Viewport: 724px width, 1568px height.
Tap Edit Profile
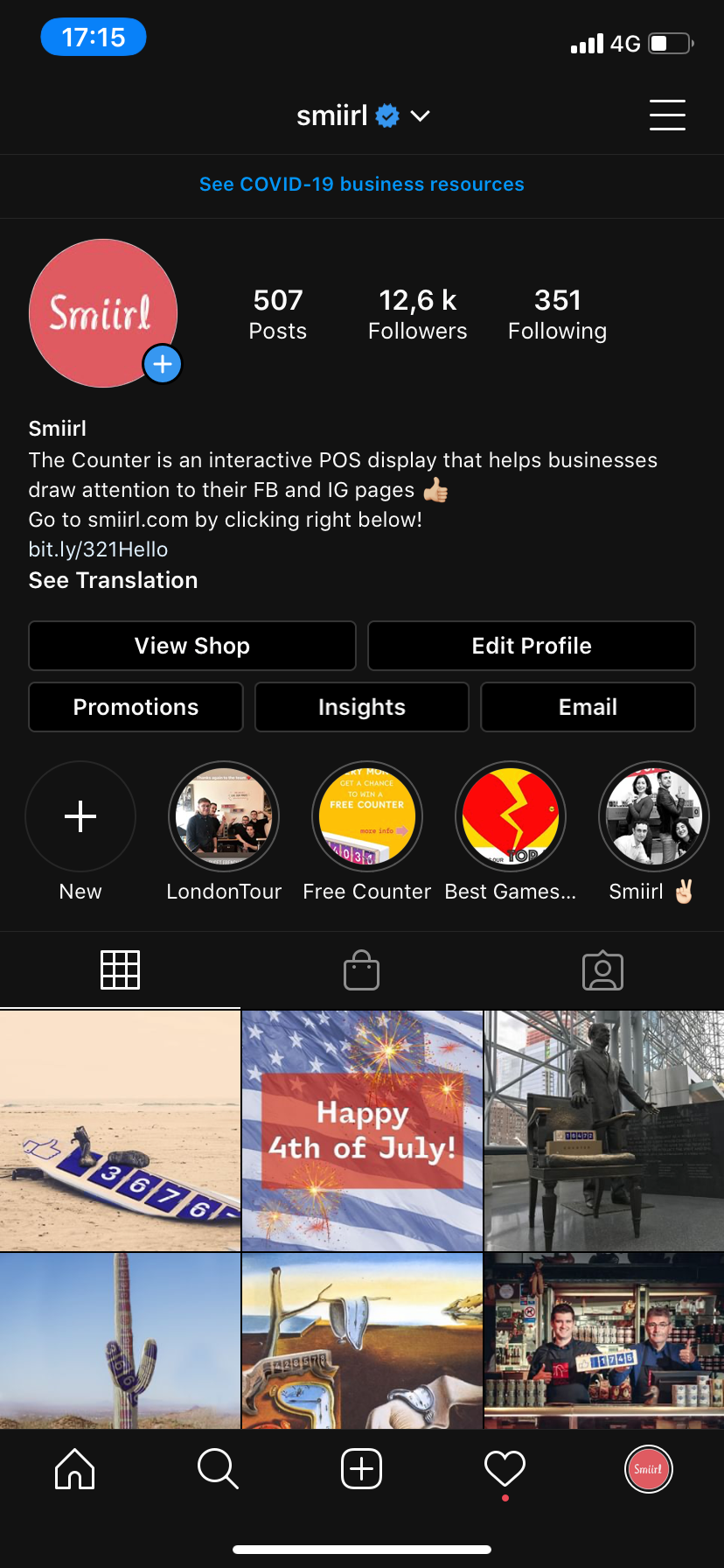click(x=532, y=646)
